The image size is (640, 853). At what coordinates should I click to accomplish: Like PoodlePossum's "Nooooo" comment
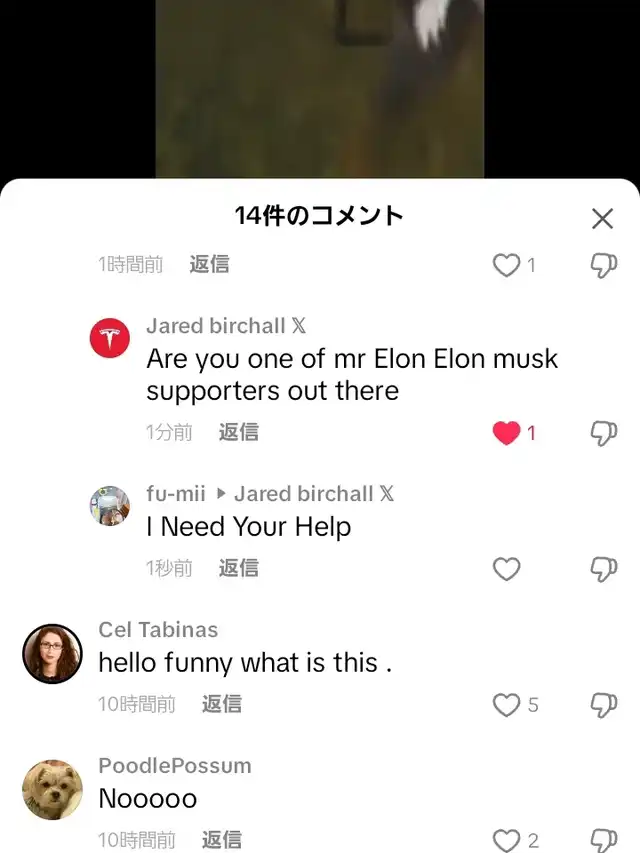508,841
